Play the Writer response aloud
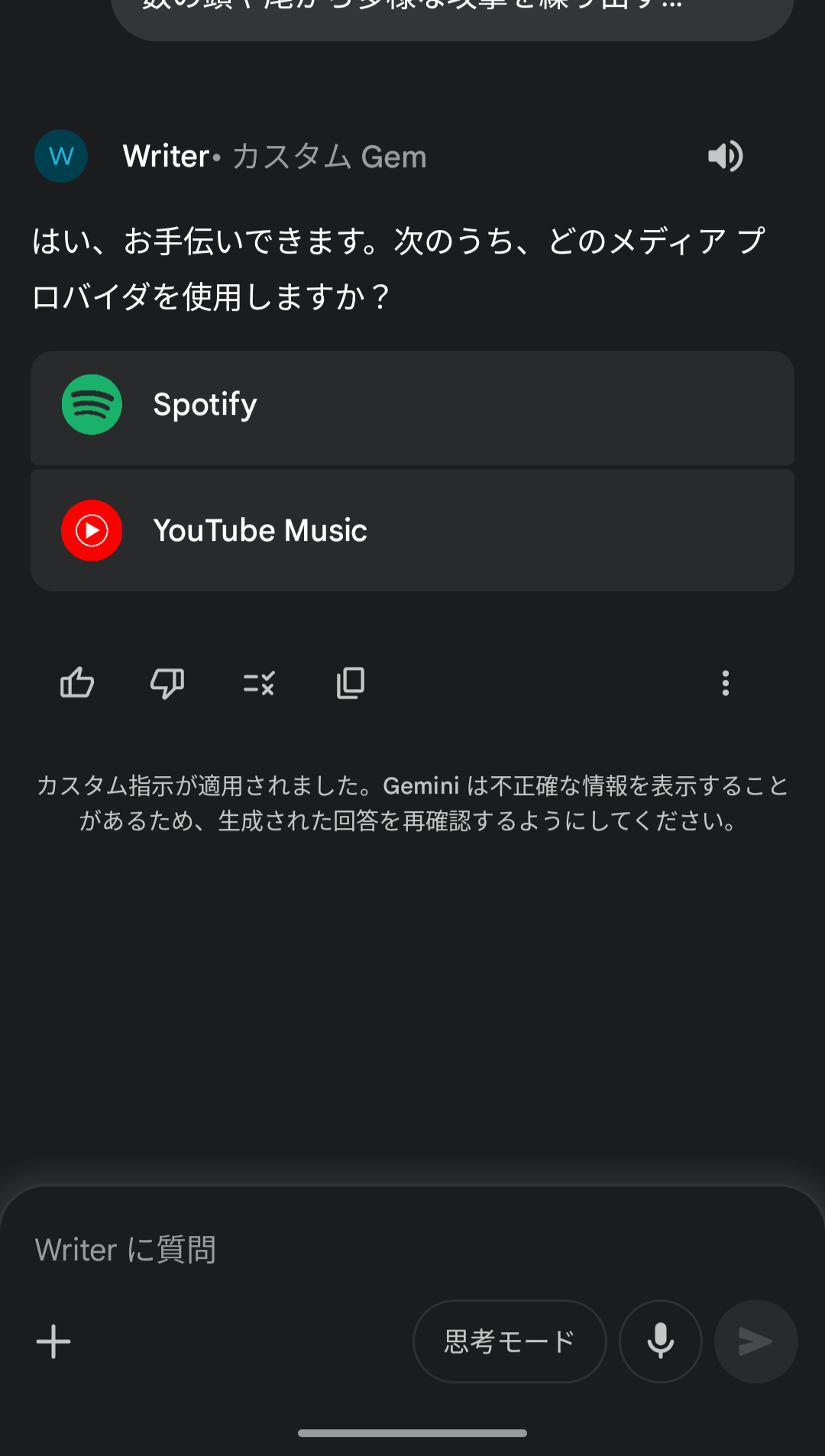Viewport: 825px width, 1456px height. pyautogui.click(x=725, y=157)
